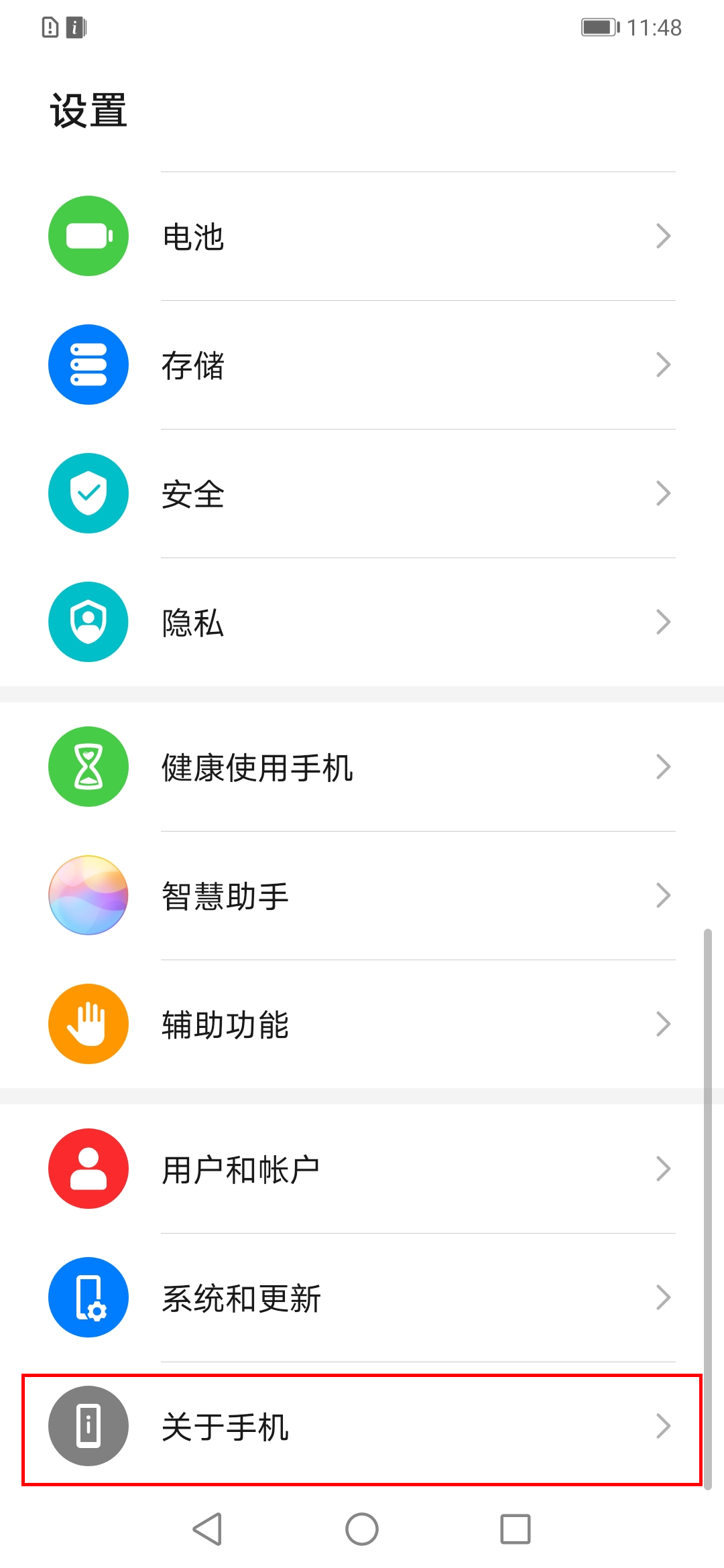This screenshot has height=1568, width=724.
Task: Open the 隐私 (Privacy) settings
Action: click(362, 622)
